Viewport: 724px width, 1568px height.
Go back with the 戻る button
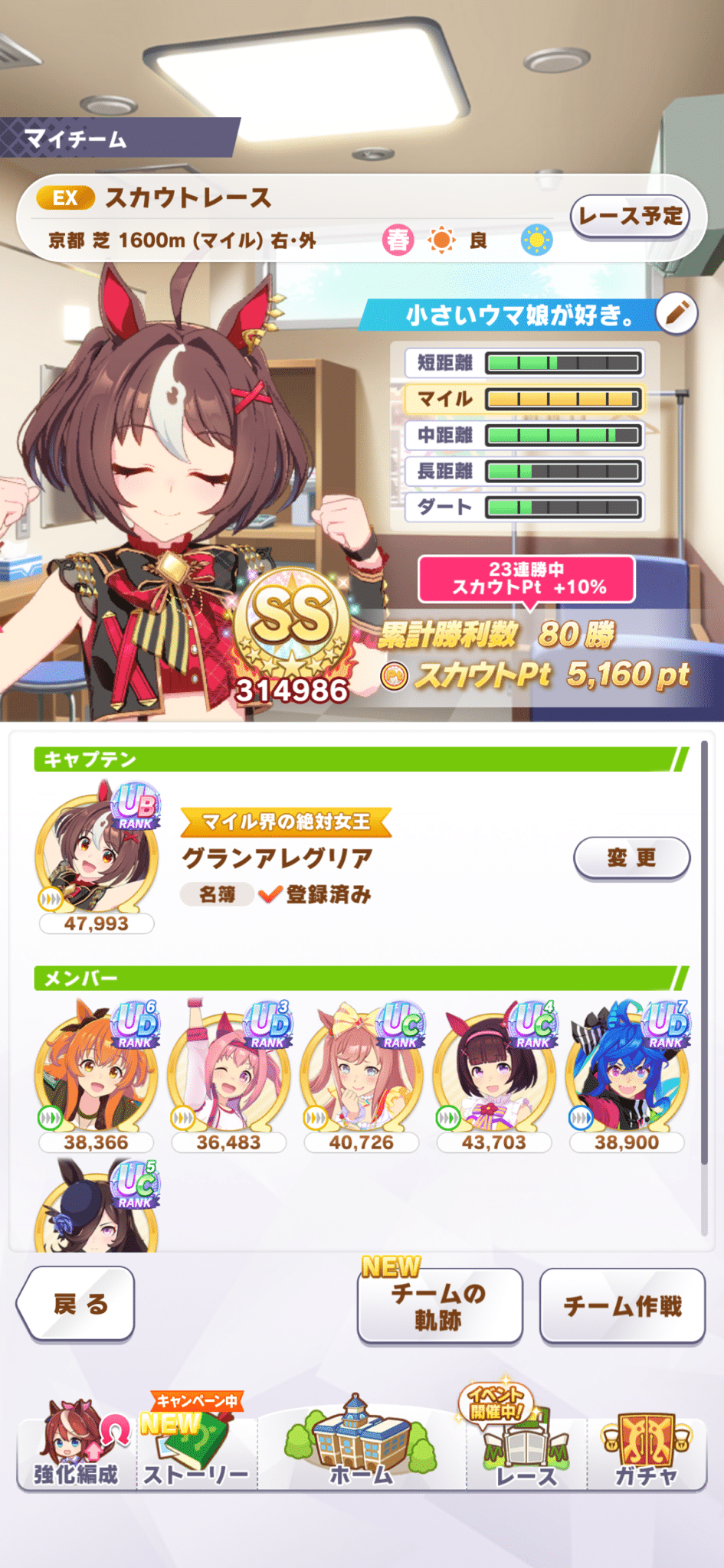pyautogui.click(x=76, y=1305)
